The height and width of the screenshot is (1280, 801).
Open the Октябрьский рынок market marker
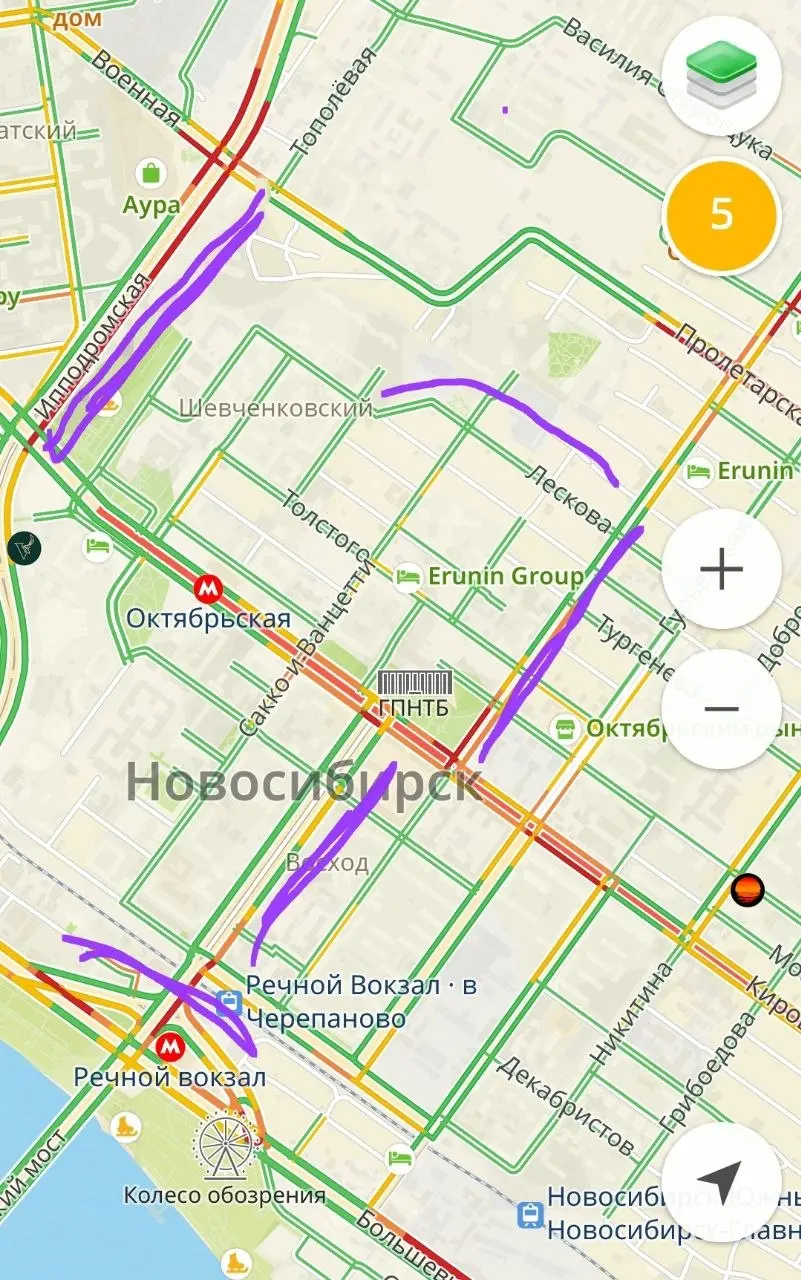click(x=567, y=727)
